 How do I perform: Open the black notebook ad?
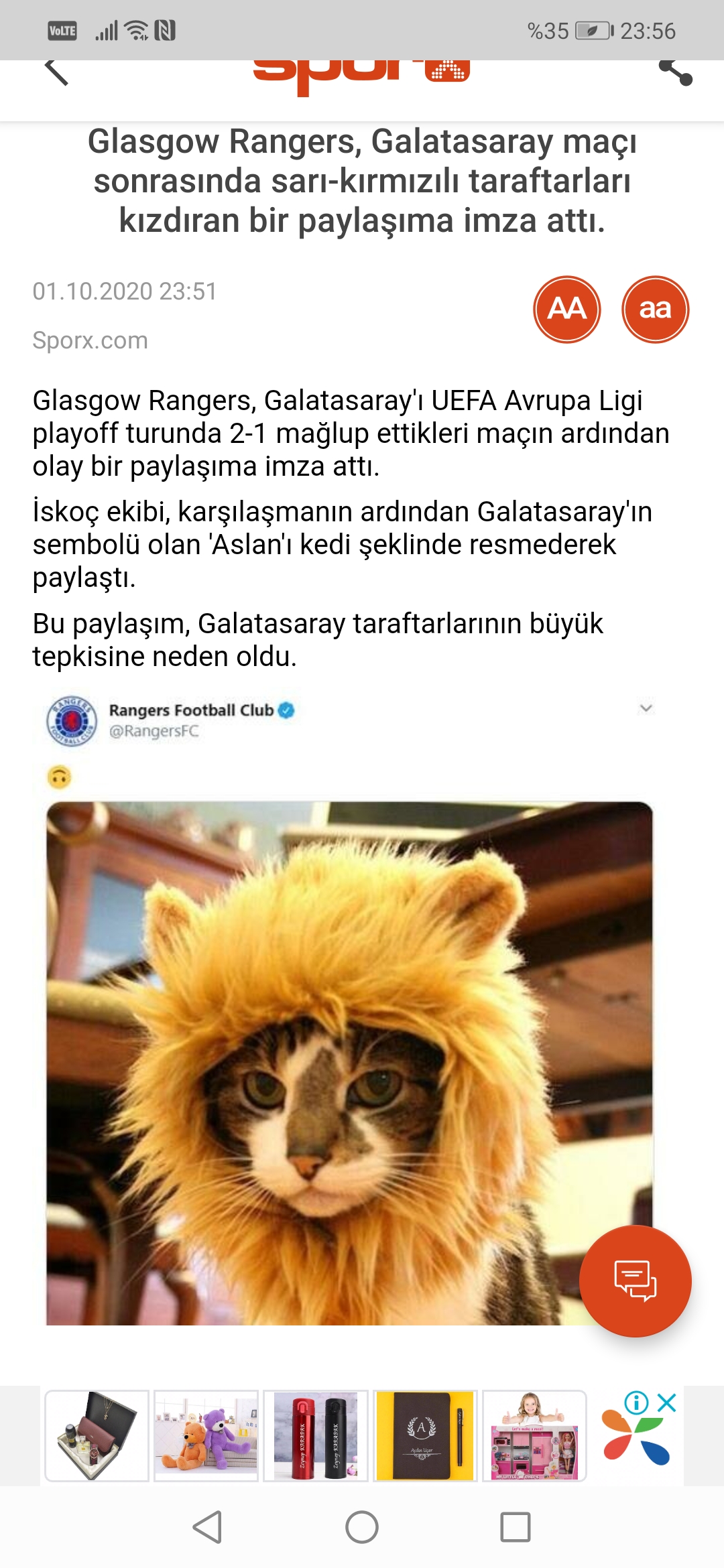[x=425, y=1435]
